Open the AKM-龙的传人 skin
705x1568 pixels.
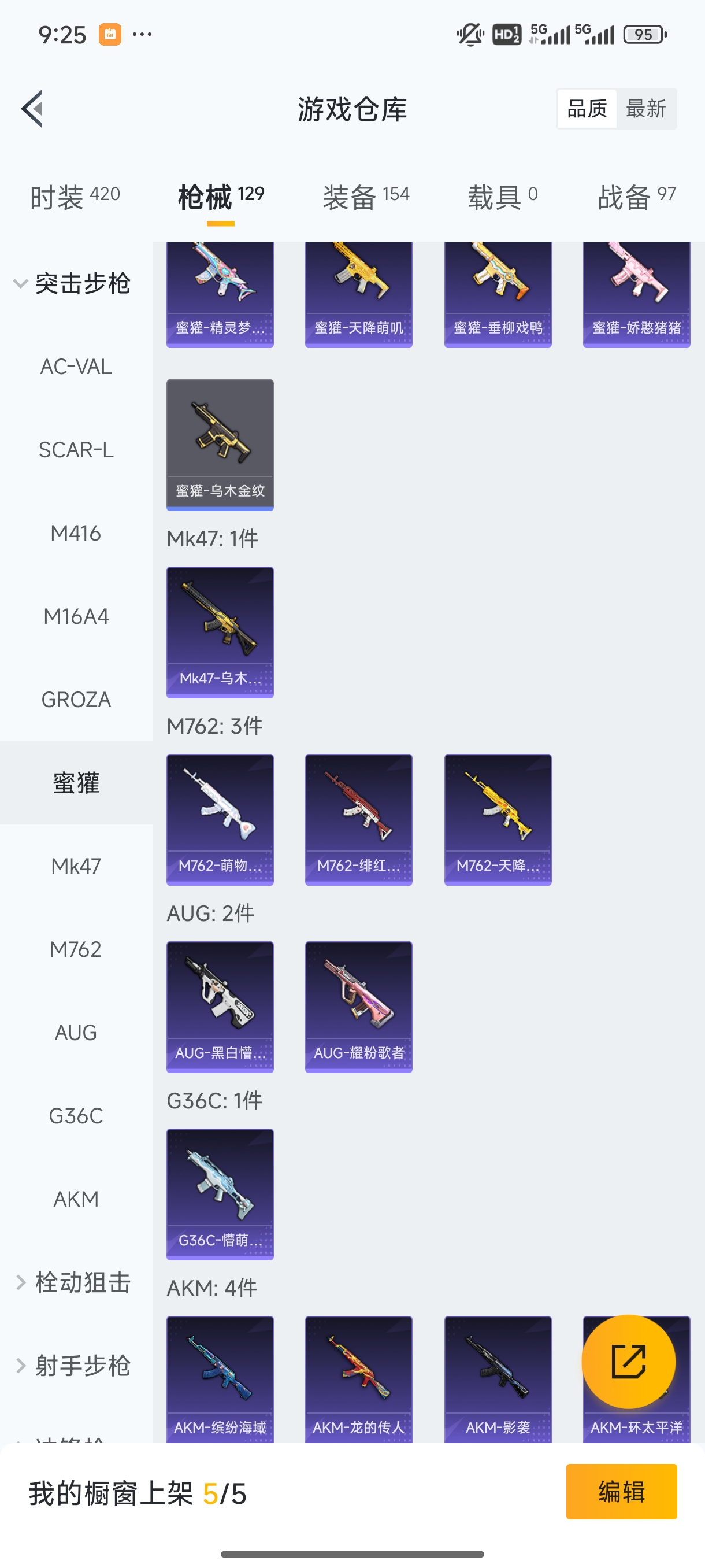click(359, 1379)
